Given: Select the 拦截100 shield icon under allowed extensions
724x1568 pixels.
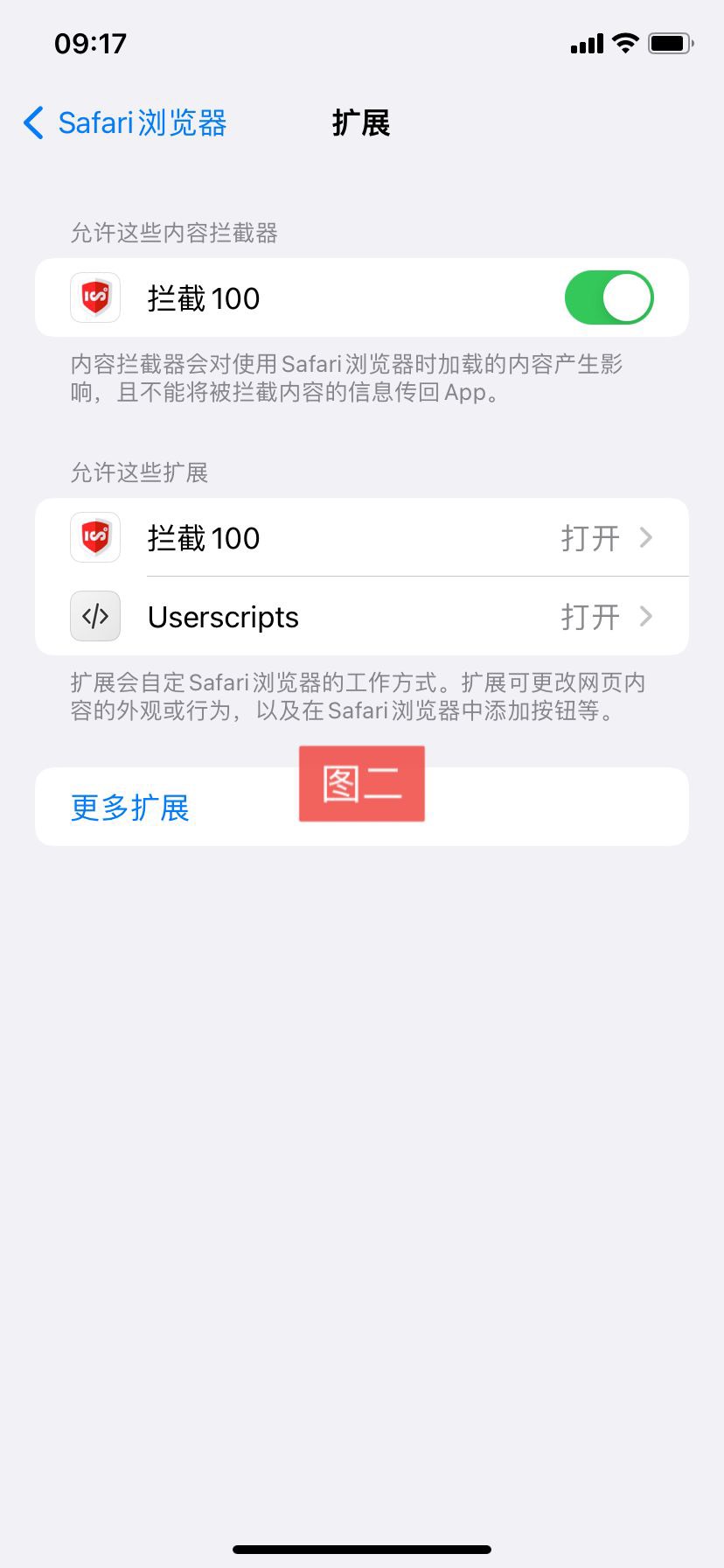Looking at the screenshot, I should 94,537.
